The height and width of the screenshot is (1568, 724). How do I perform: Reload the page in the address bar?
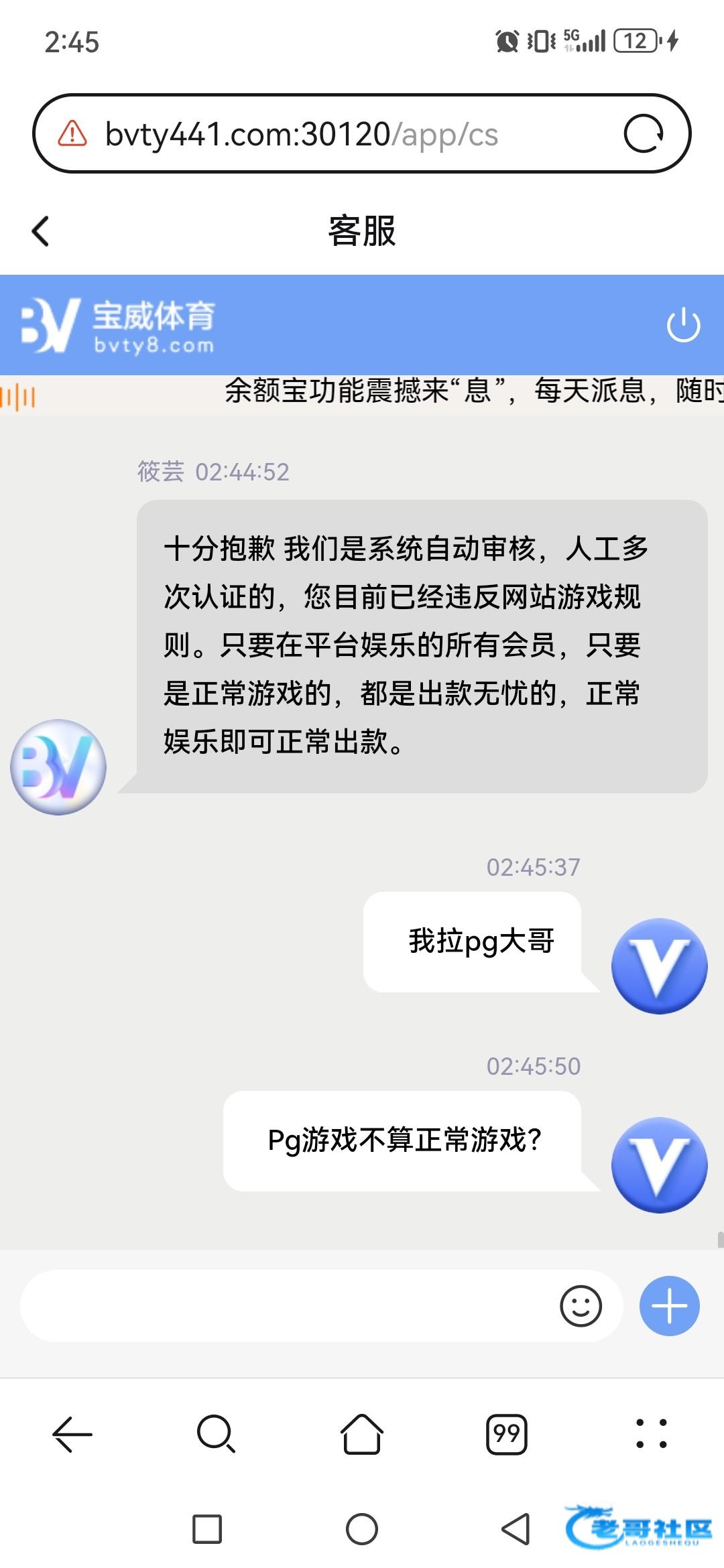pyautogui.click(x=643, y=134)
